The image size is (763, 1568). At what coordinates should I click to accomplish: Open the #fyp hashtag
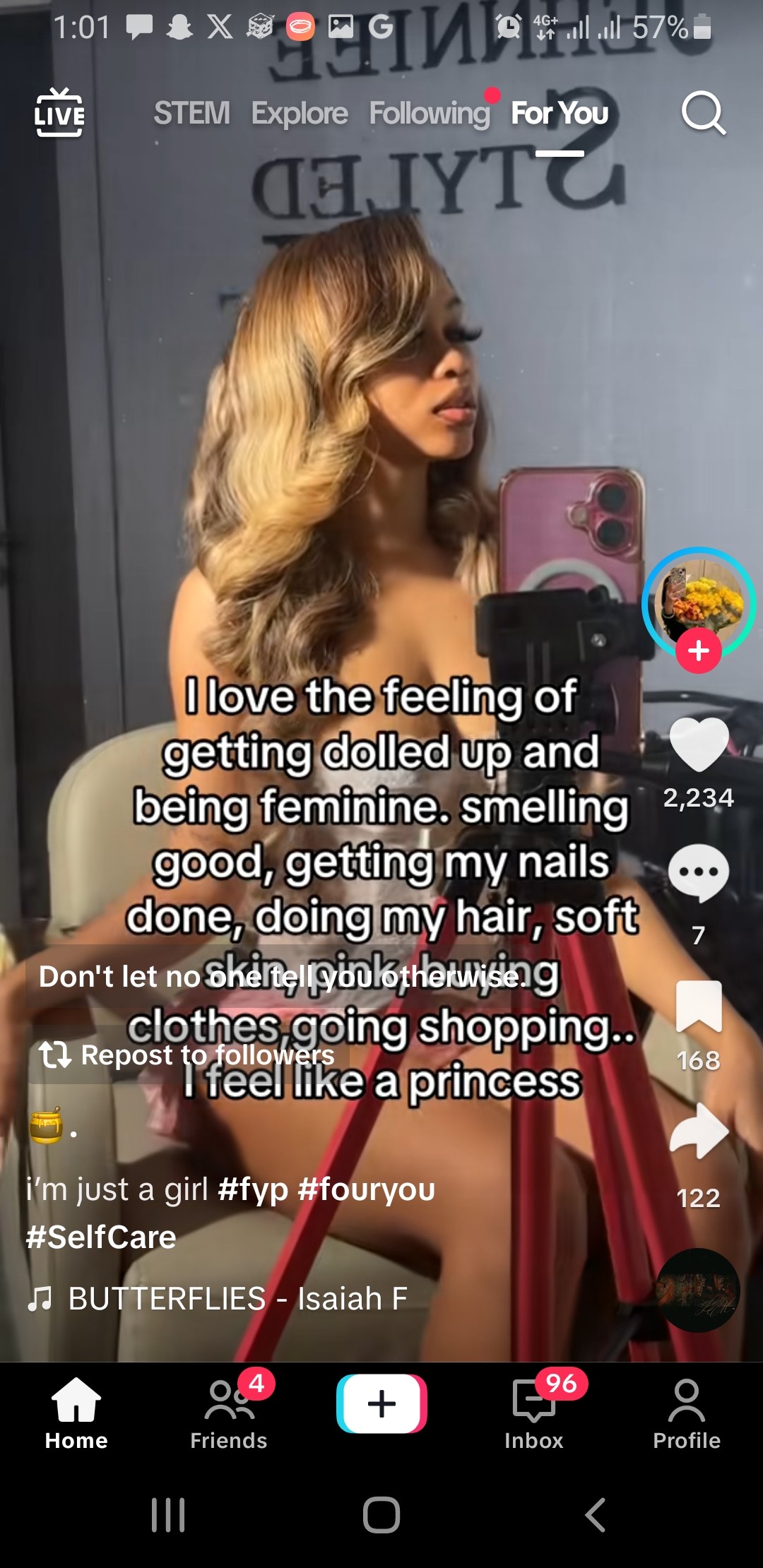[x=253, y=1189]
